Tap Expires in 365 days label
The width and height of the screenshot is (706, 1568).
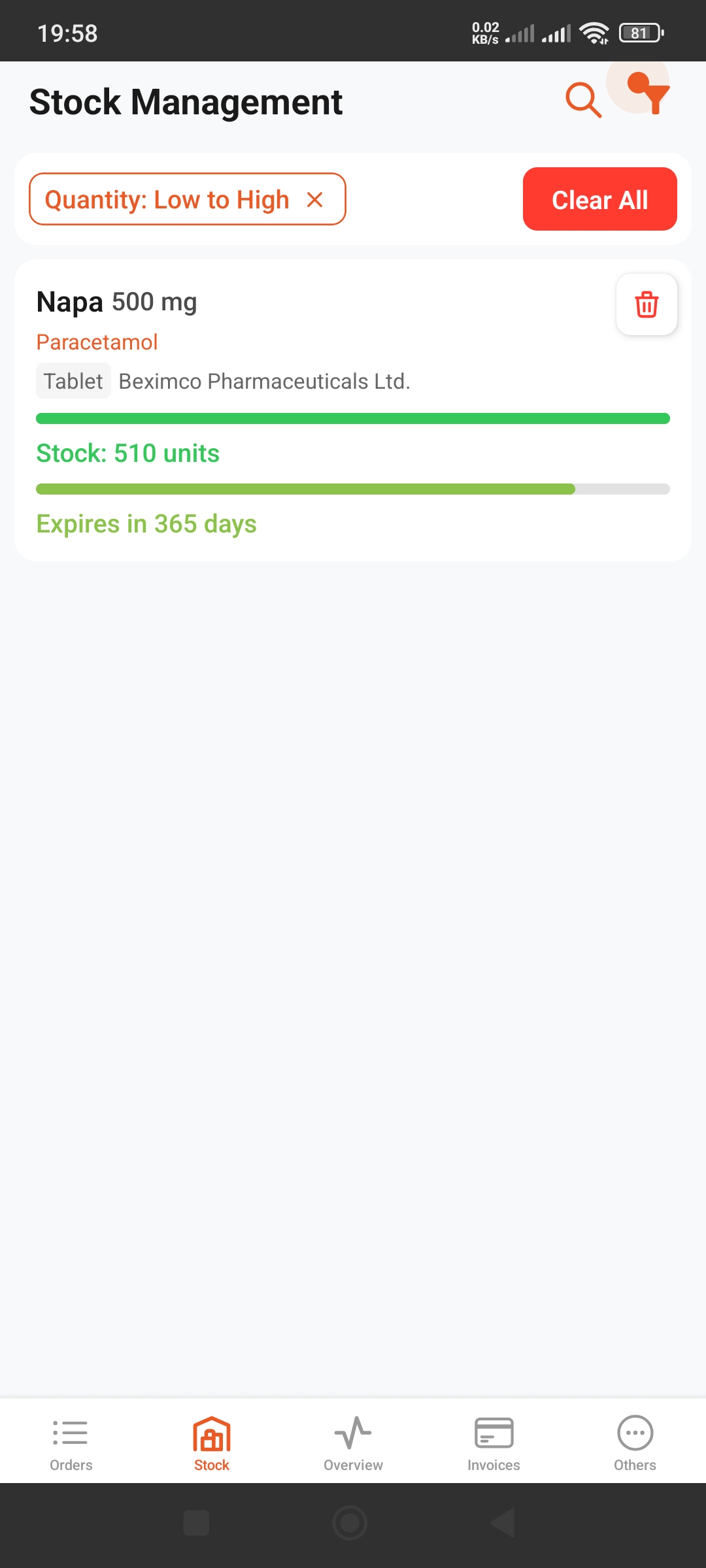click(x=146, y=523)
